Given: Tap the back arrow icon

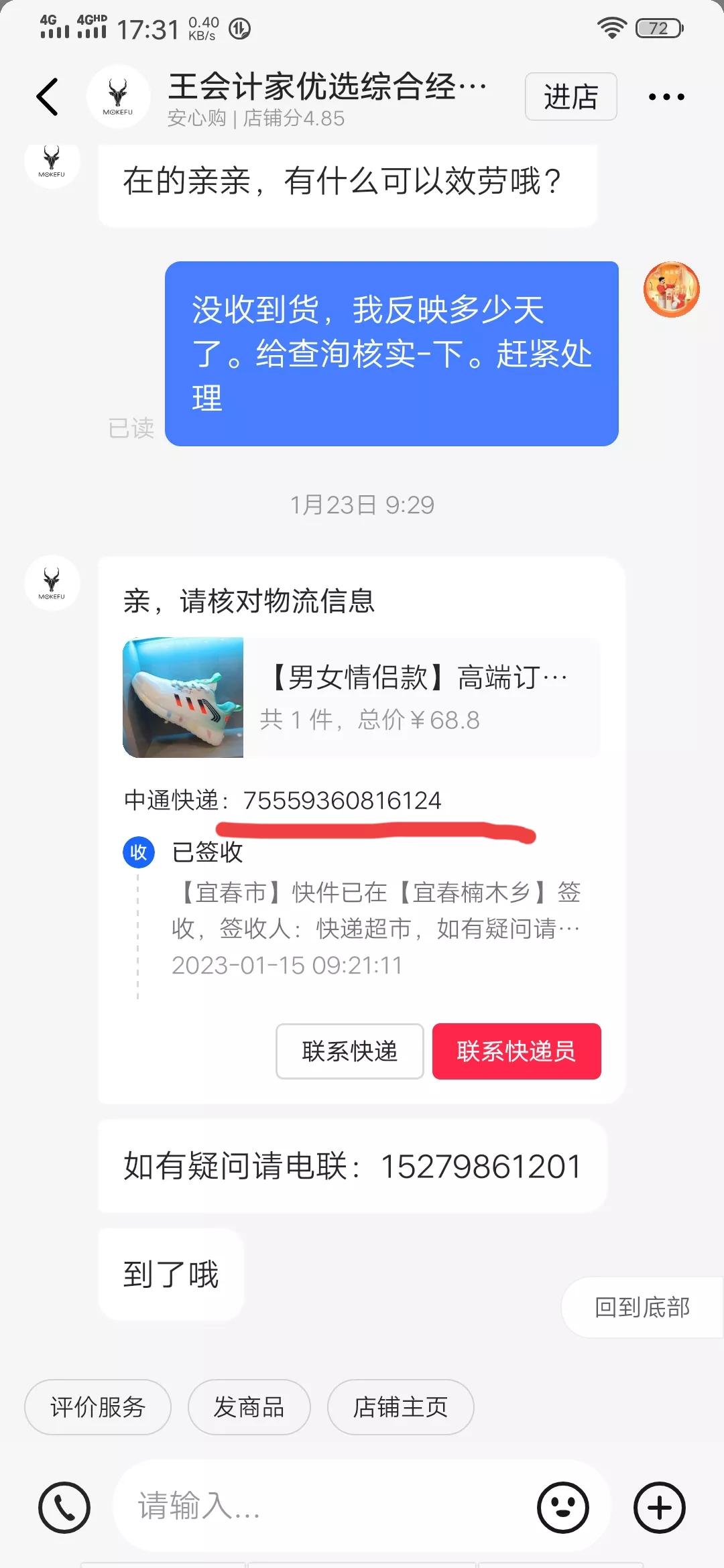Looking at the screenshot, I should pos(46,96).
